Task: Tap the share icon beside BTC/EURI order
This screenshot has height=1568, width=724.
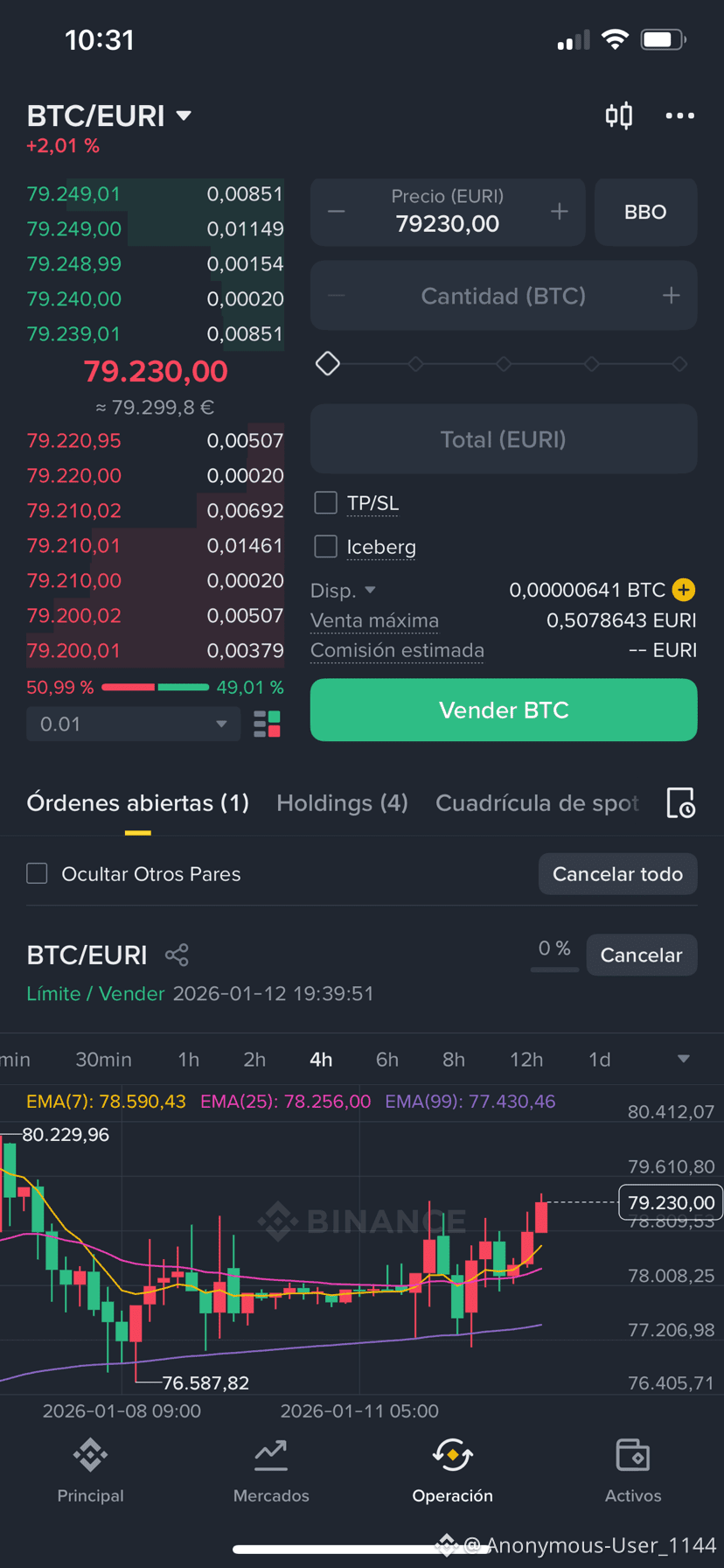Action: (178, 955)
